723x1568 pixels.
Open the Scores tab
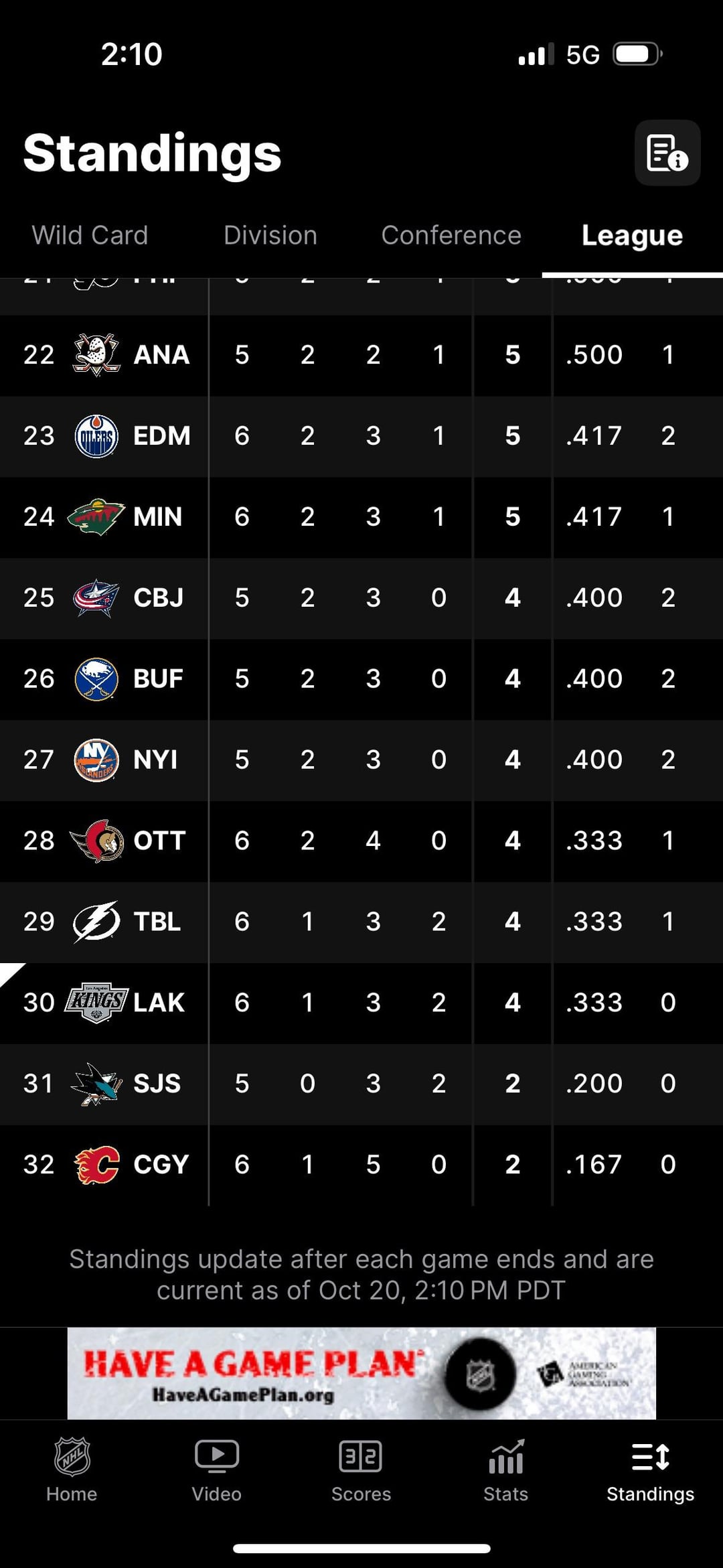tap(361, 1470)
